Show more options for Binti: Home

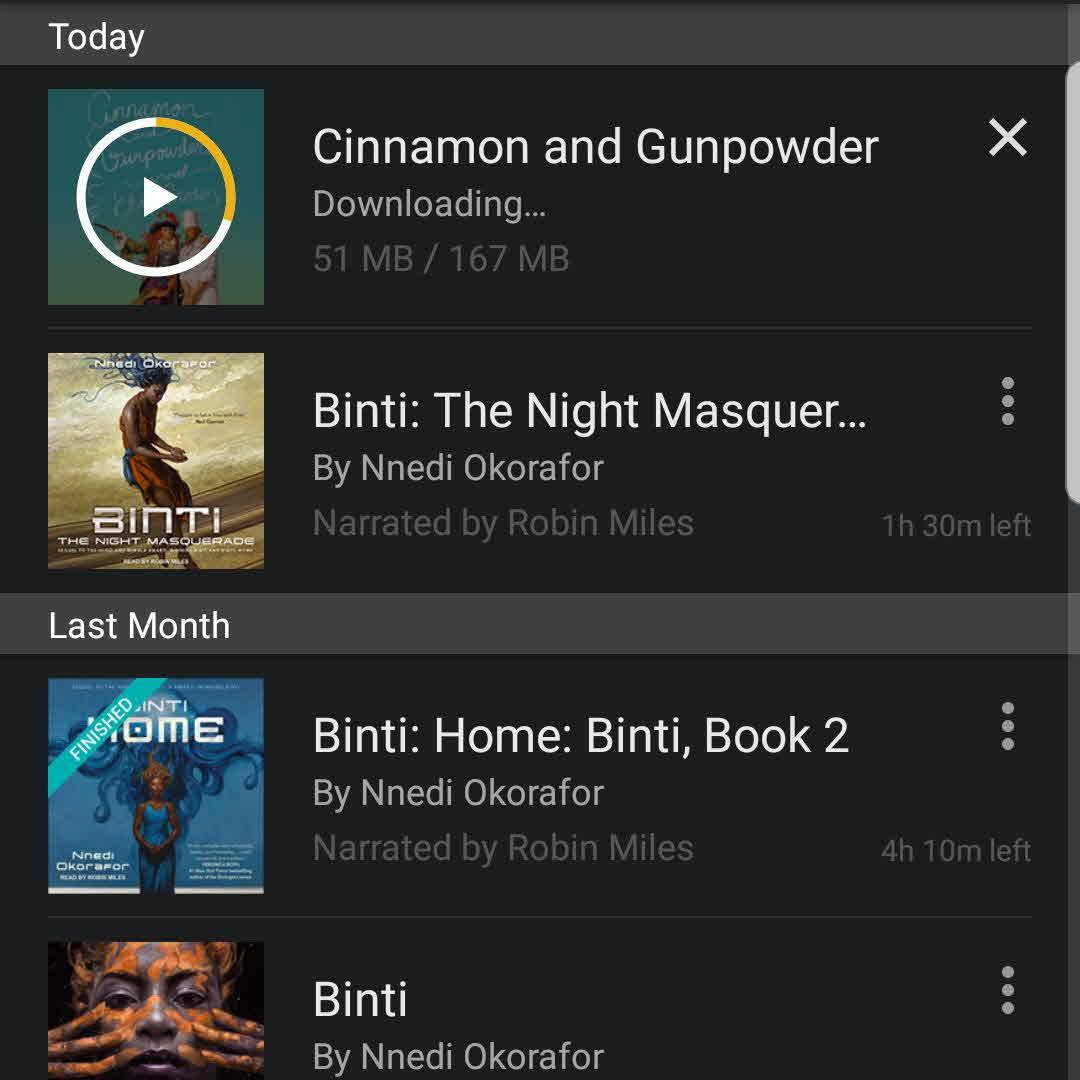[x=1007, y=727]
